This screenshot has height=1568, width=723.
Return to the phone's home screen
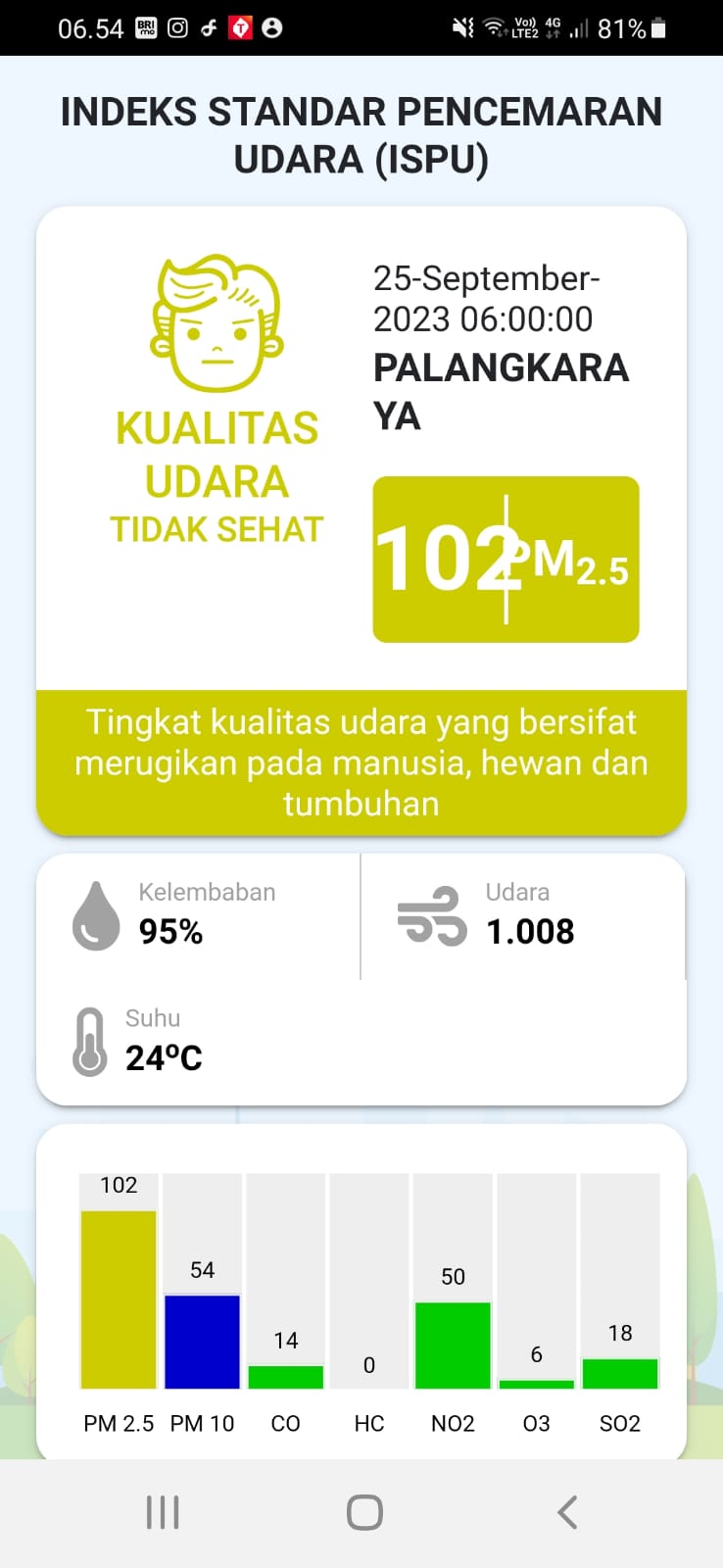click(363, 1512)
